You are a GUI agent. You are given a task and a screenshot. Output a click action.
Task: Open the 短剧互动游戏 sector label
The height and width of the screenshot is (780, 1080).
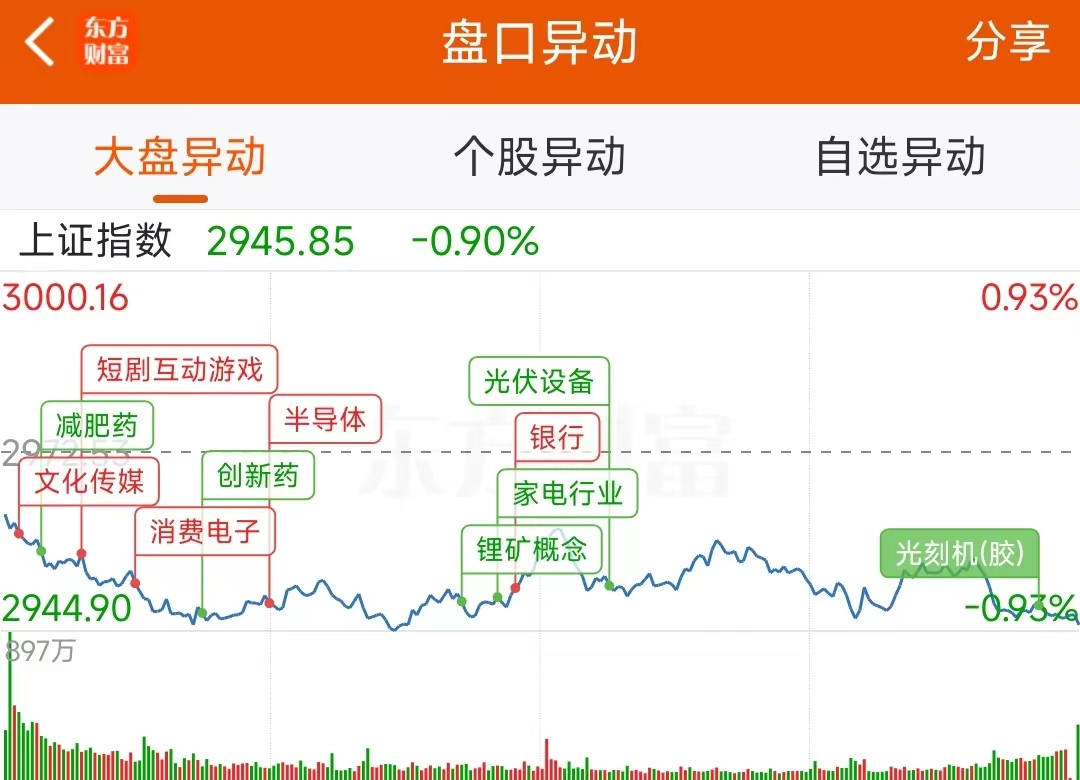click(179, 370)
